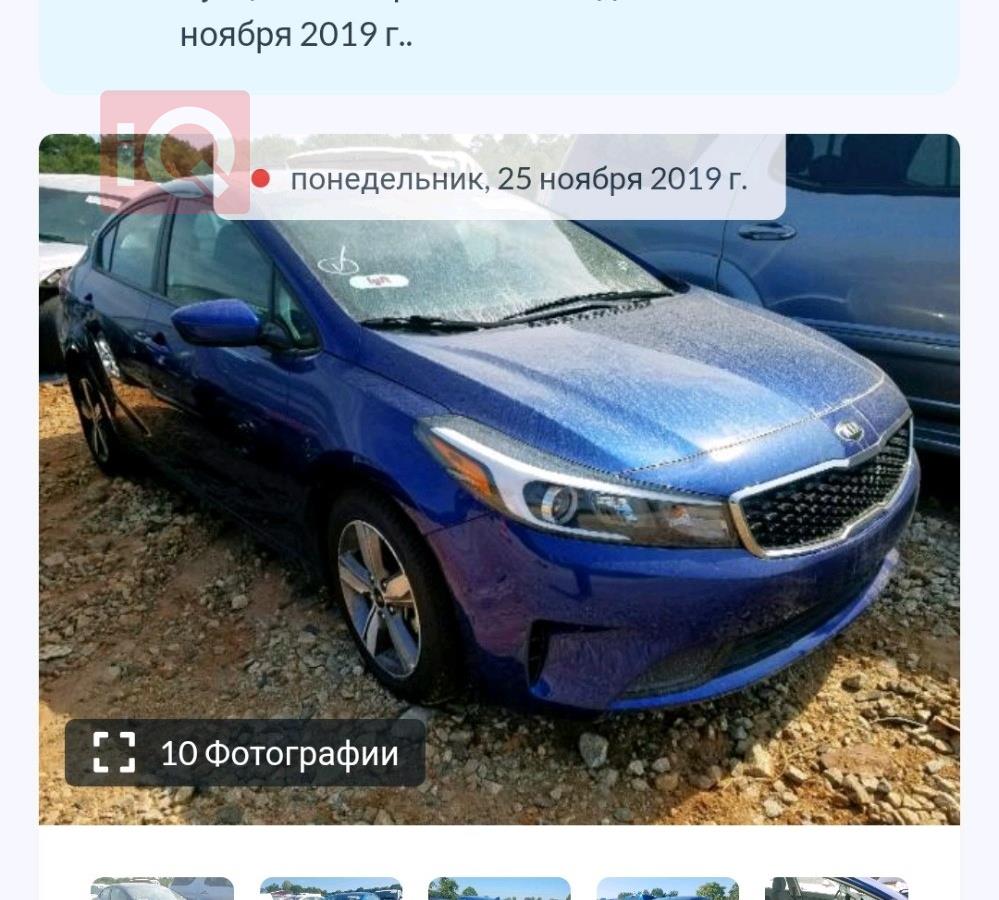999x900 pixels.
Task: Select the fifth thumbnail showing the car interior
Action: 836,889
